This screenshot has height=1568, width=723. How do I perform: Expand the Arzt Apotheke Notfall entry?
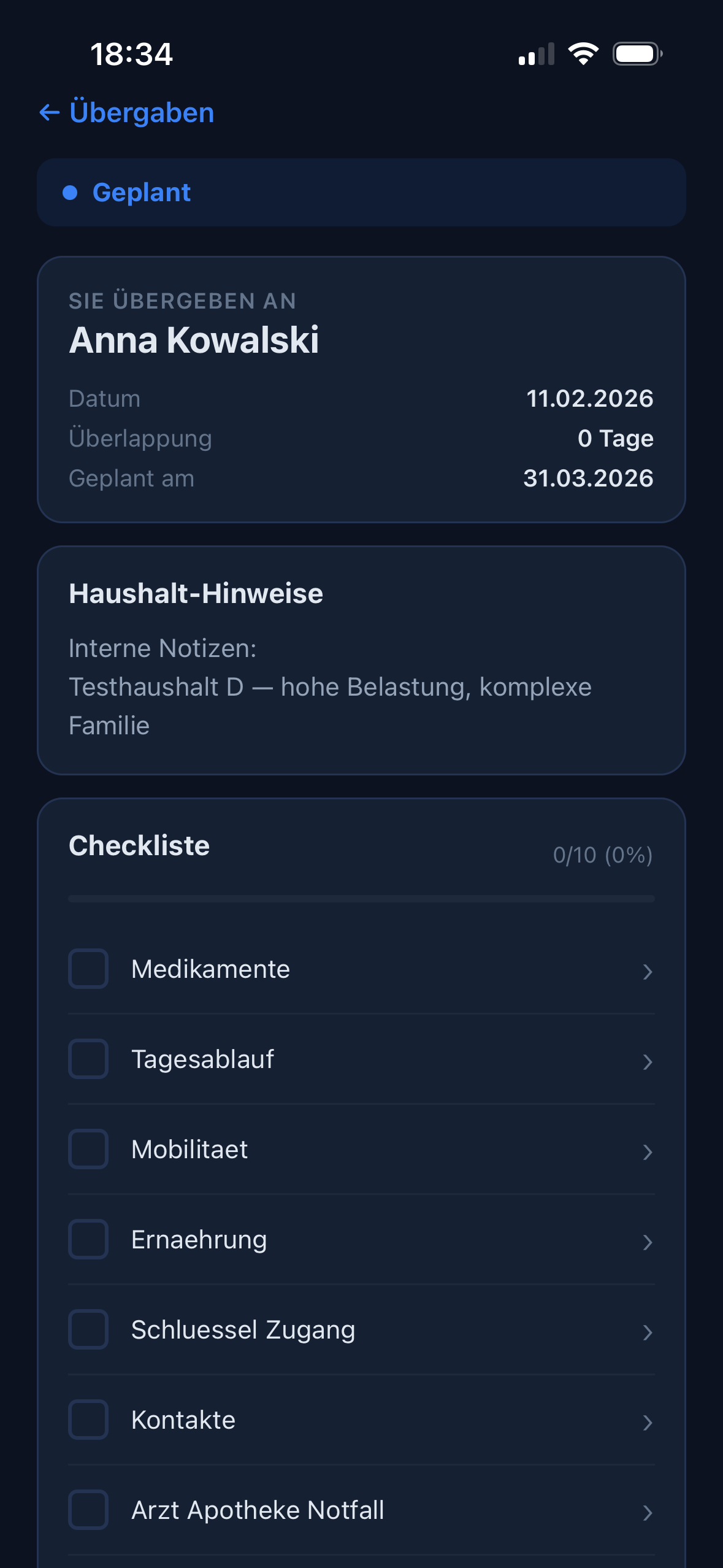pyautogui.click(x=648, y=1512)
